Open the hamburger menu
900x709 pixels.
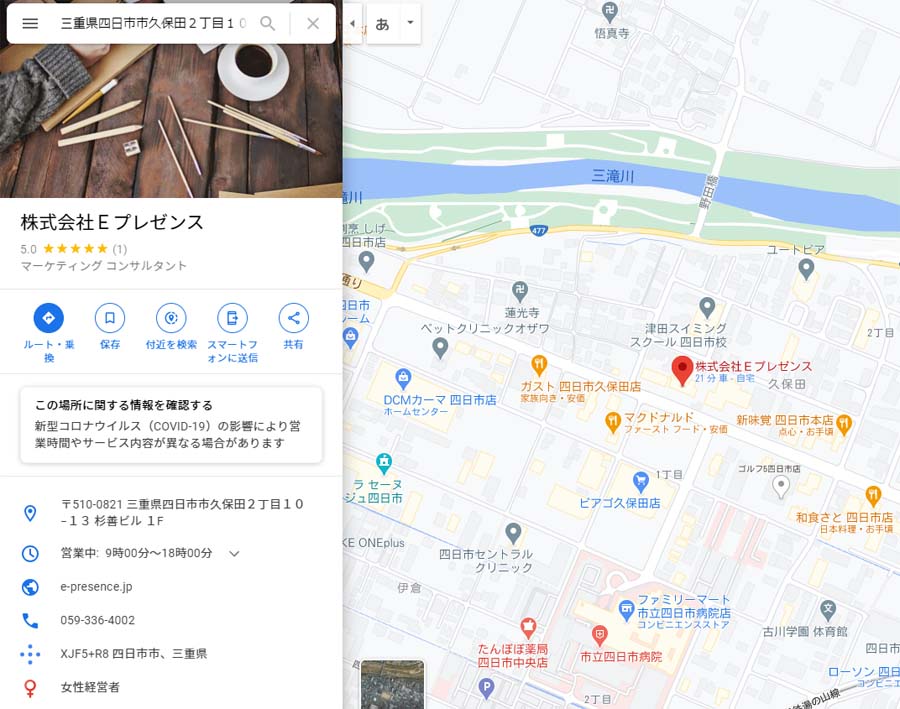pos(30,23)
